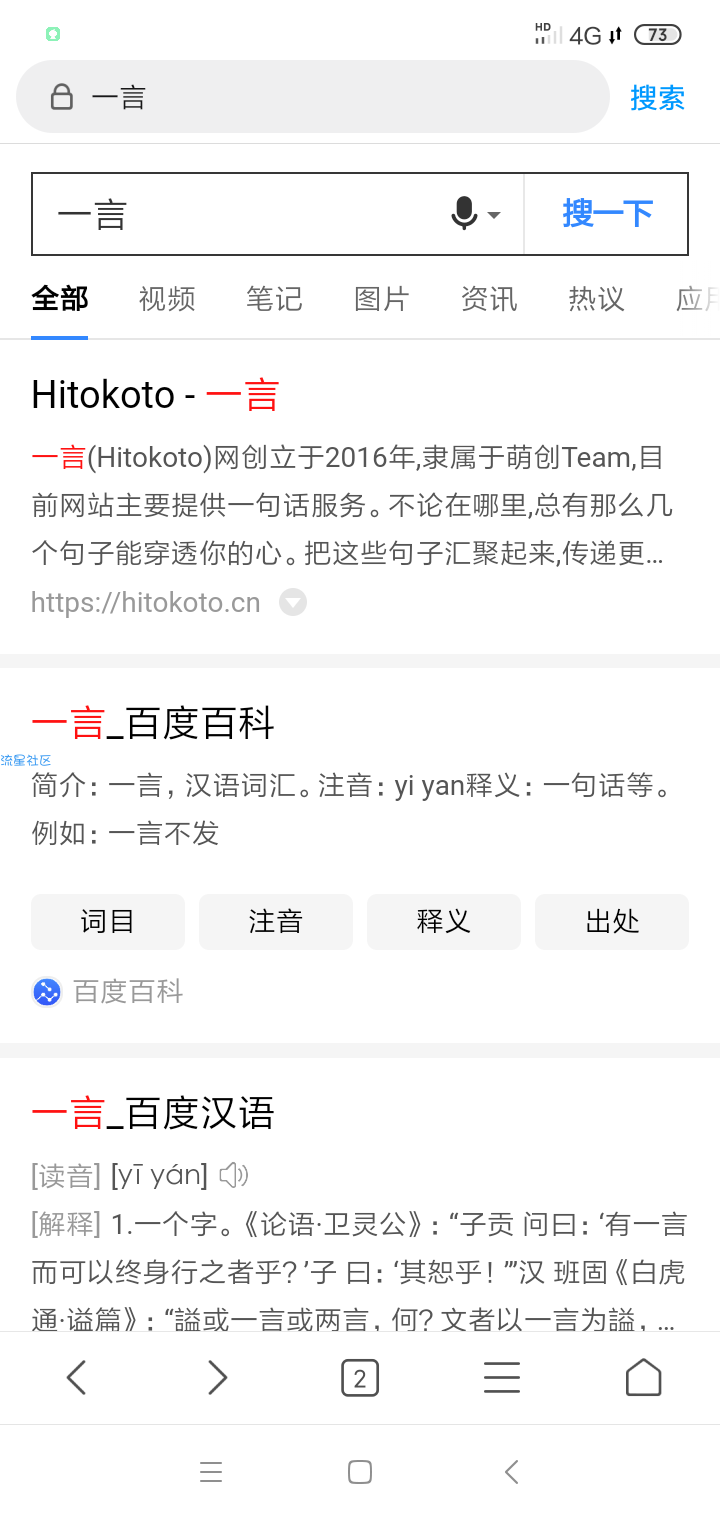Image resolution: width=720 pixels, height=1520 pixels.
Task: Tap the browser address bar showing 一言
Action: pyautogui.click(x=312, y=97)
